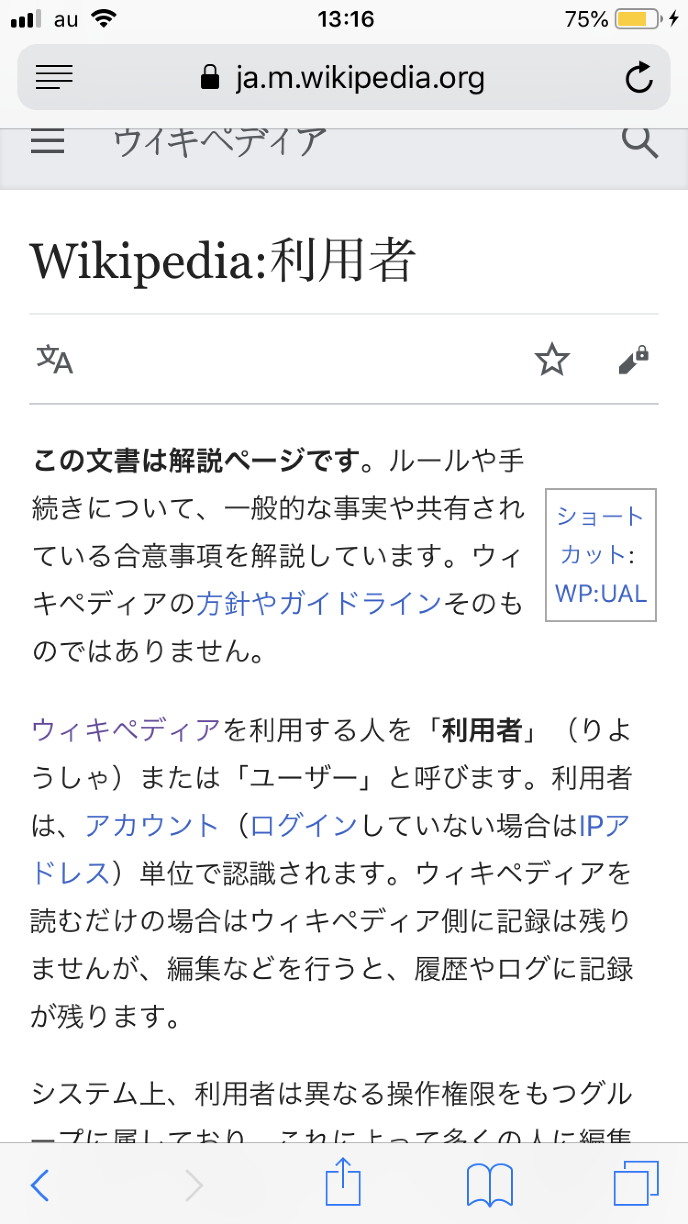Follow the WP:UAL shortcut link
This screenshot has width=688, height=1224.
[x=601, y=593]
